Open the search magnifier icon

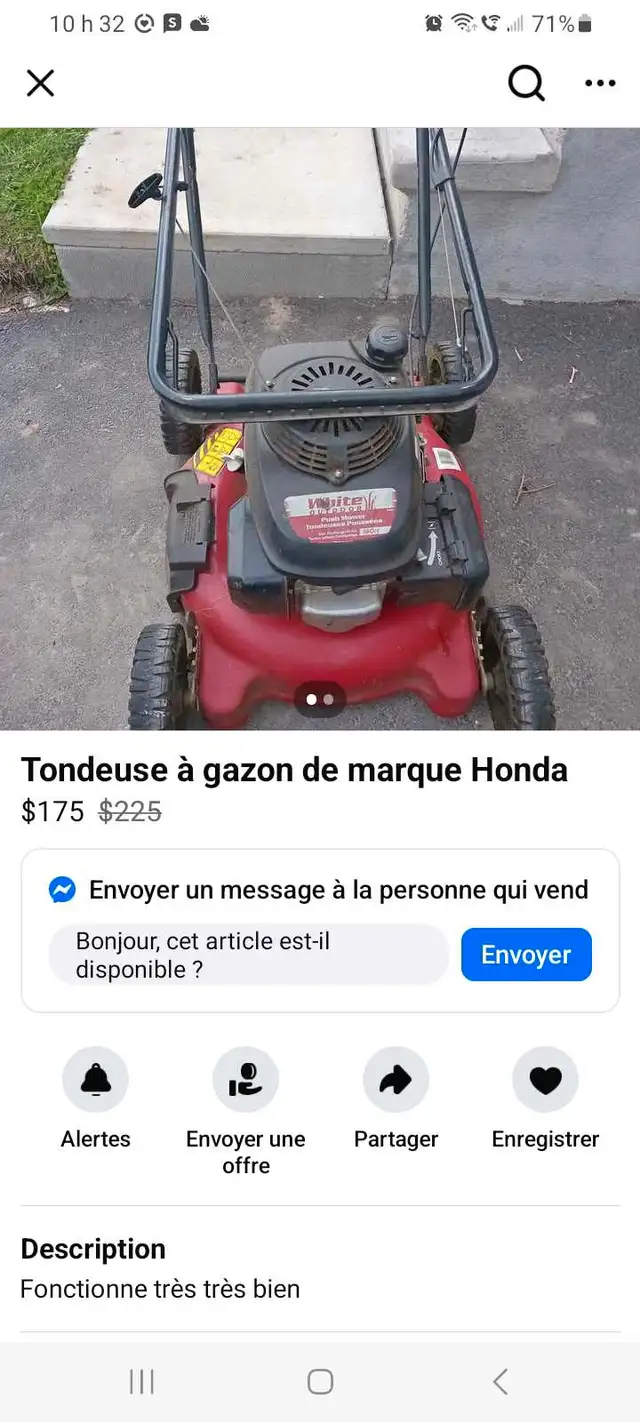[526, 83]
